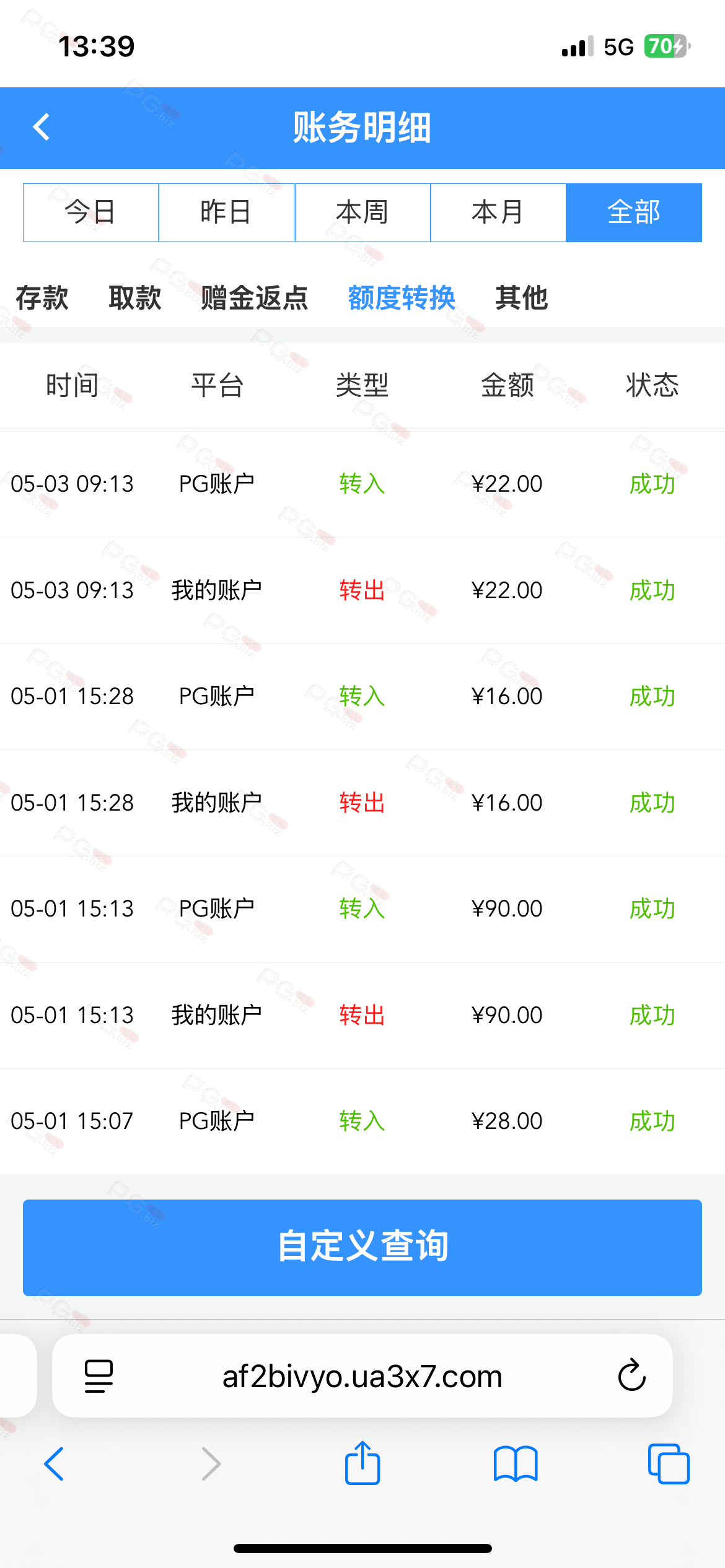Open the 存款 records tab
This screenshot has width=725, height=1568.
42,298
